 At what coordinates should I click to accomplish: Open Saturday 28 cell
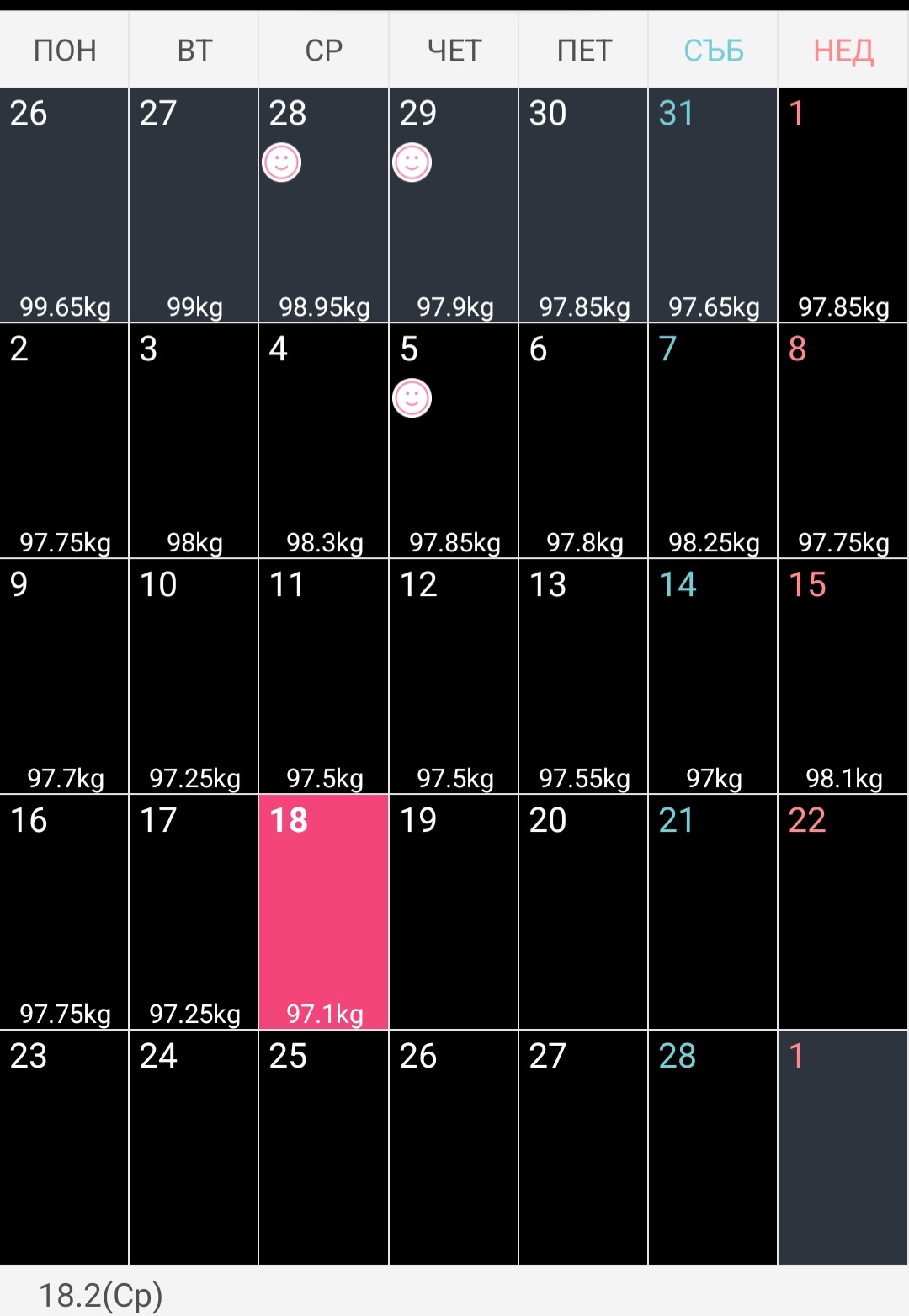(x=713, y=1147)
